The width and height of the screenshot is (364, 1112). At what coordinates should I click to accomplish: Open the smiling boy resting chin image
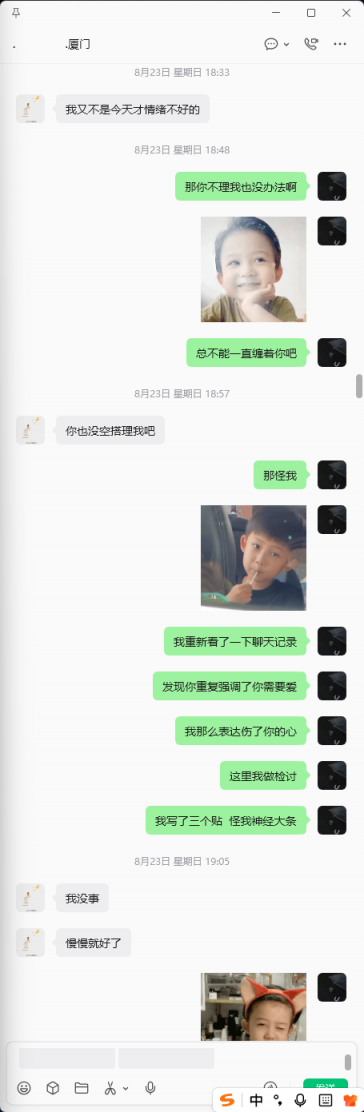[x=253, y=269]
